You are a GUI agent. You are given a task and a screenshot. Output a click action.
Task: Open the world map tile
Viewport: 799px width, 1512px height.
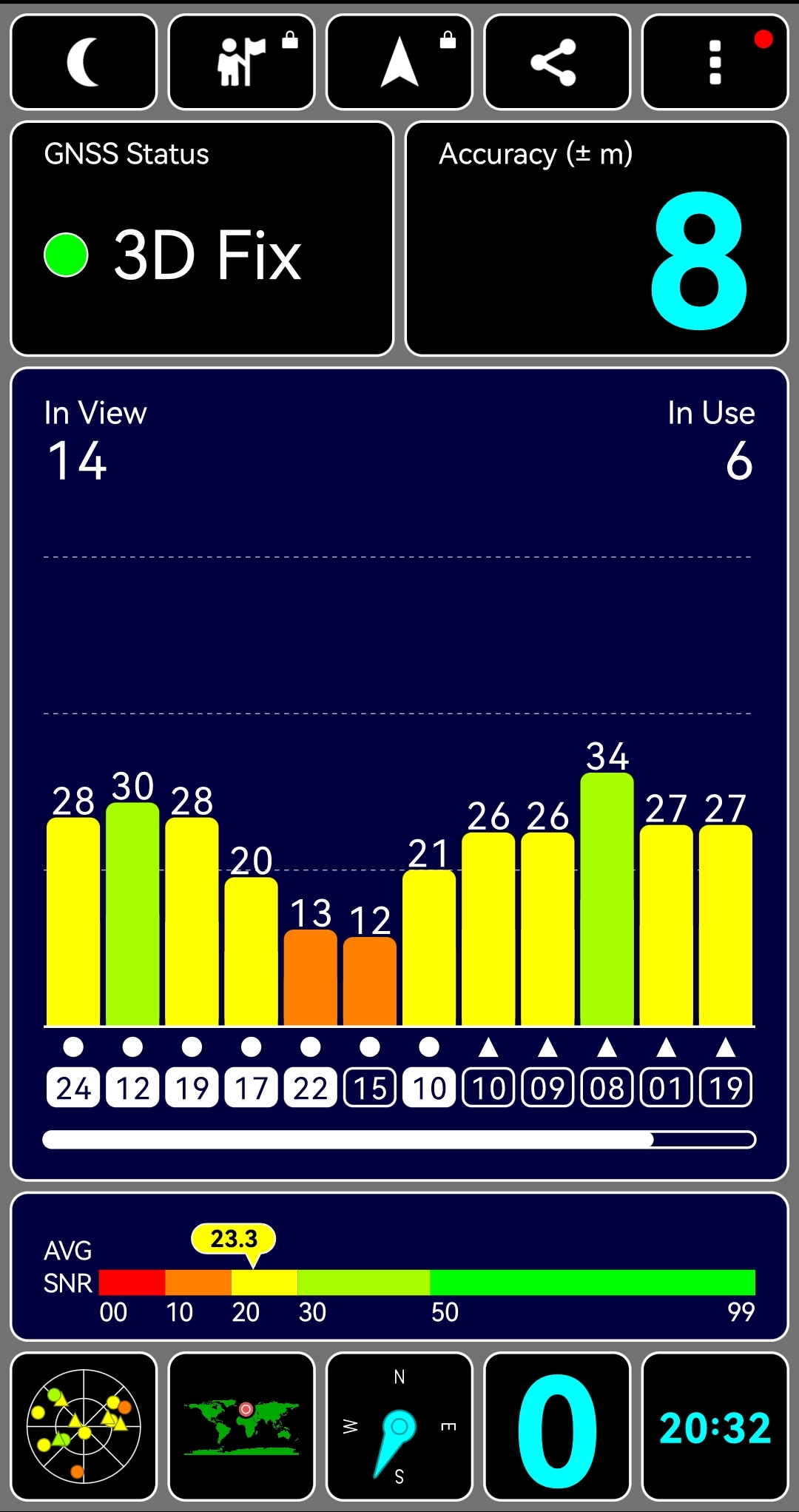pos(242,1426)
